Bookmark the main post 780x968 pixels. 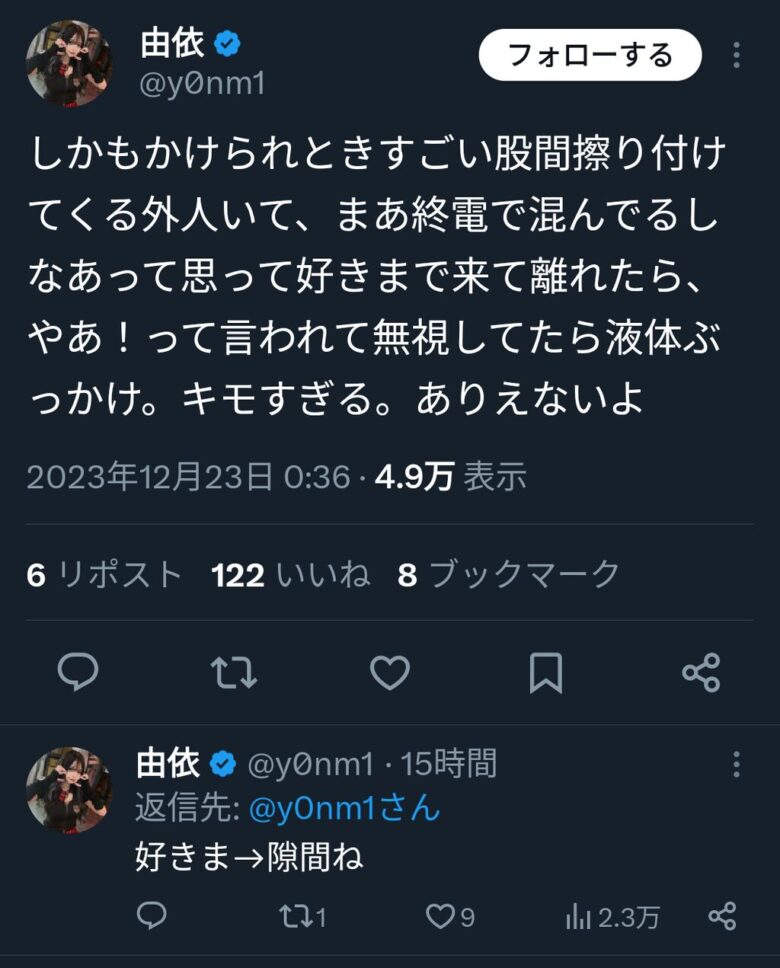545,673
